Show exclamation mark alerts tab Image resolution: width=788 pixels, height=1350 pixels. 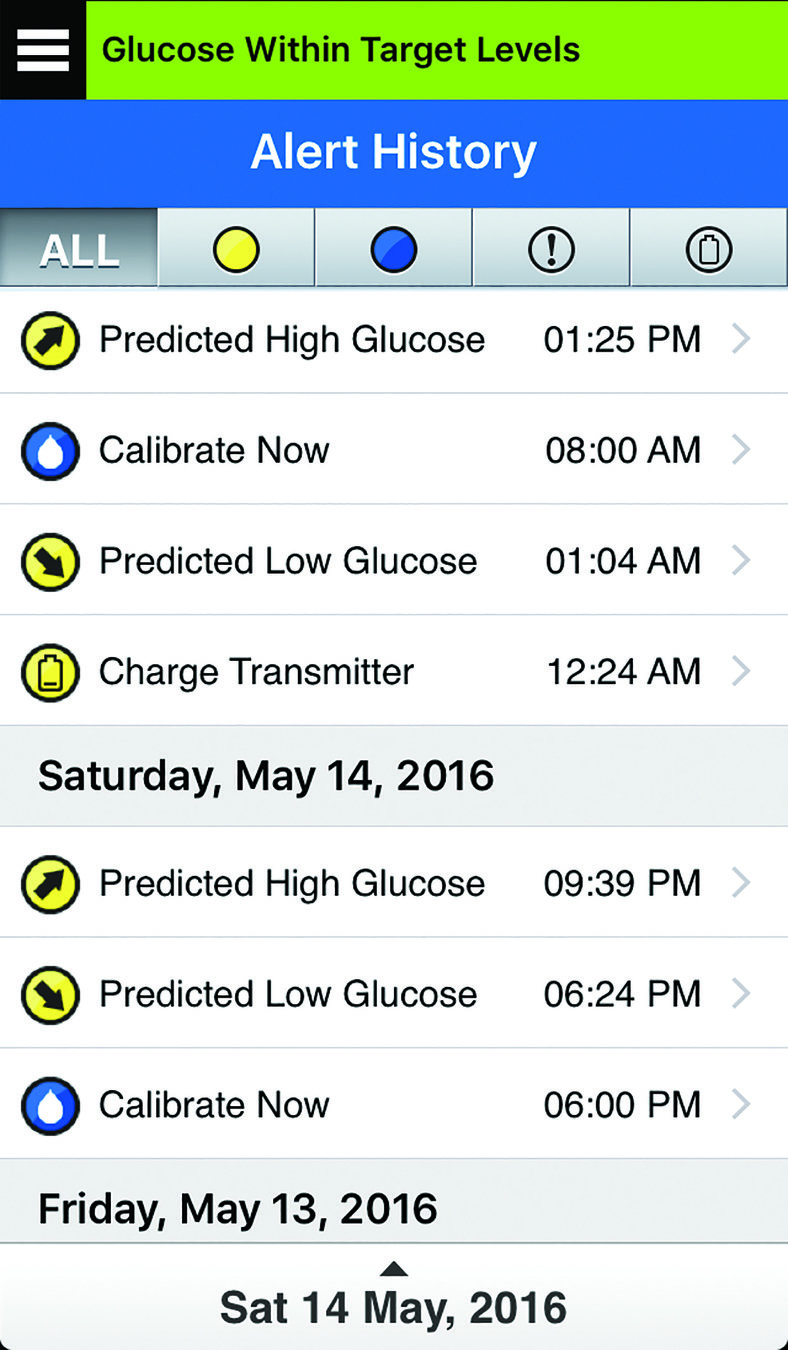(551, 249)
